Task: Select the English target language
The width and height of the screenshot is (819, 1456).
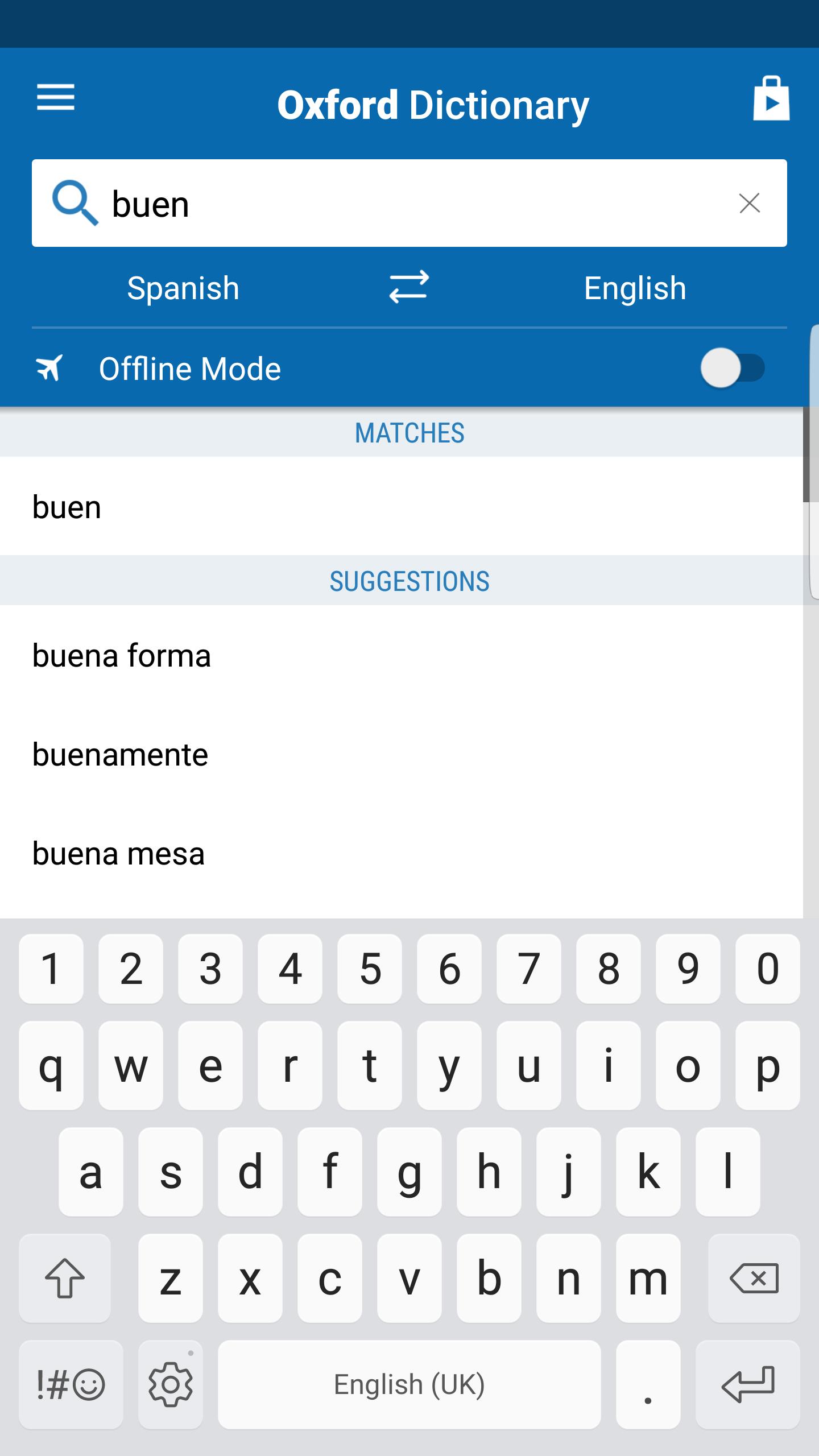Action: click(635, 288)
